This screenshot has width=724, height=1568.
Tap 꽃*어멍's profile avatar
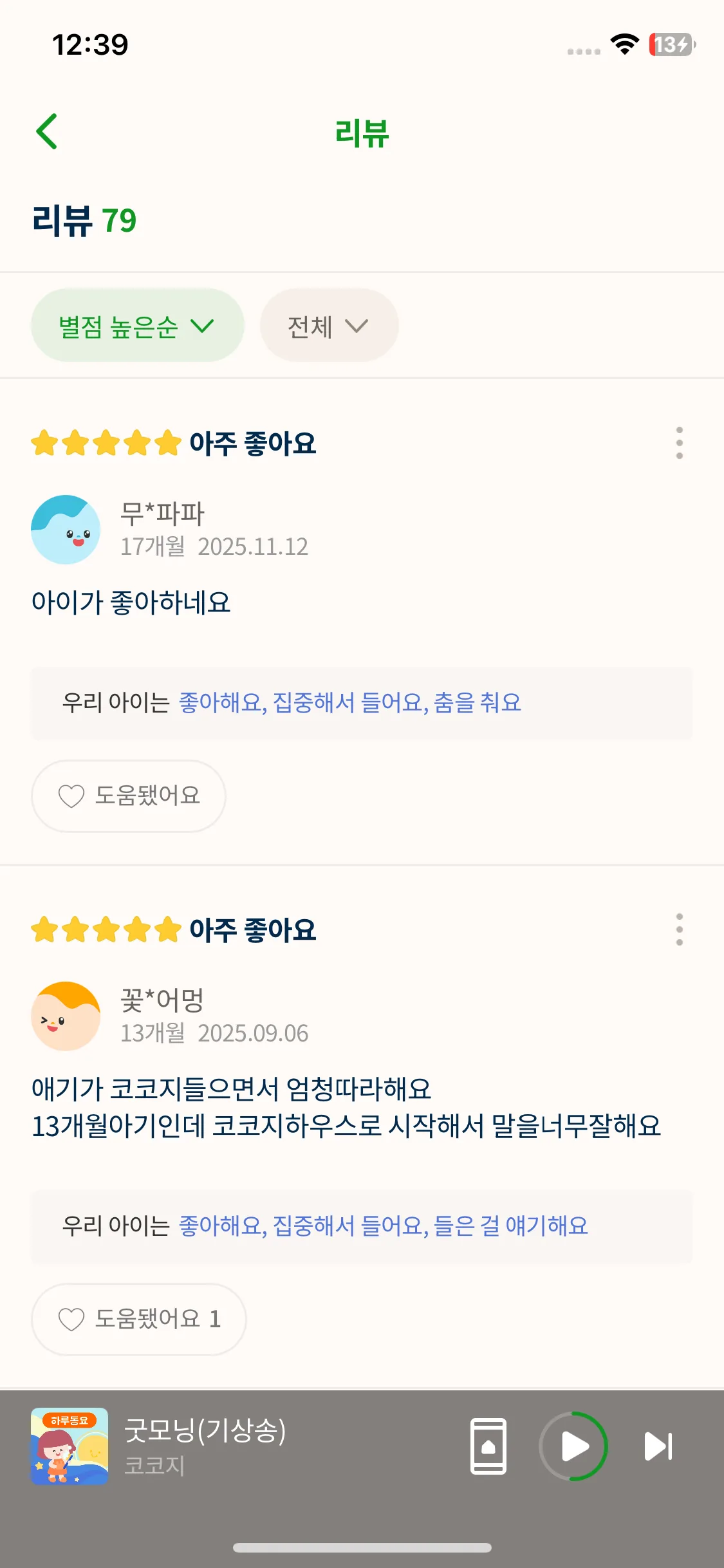point(66,1015)
